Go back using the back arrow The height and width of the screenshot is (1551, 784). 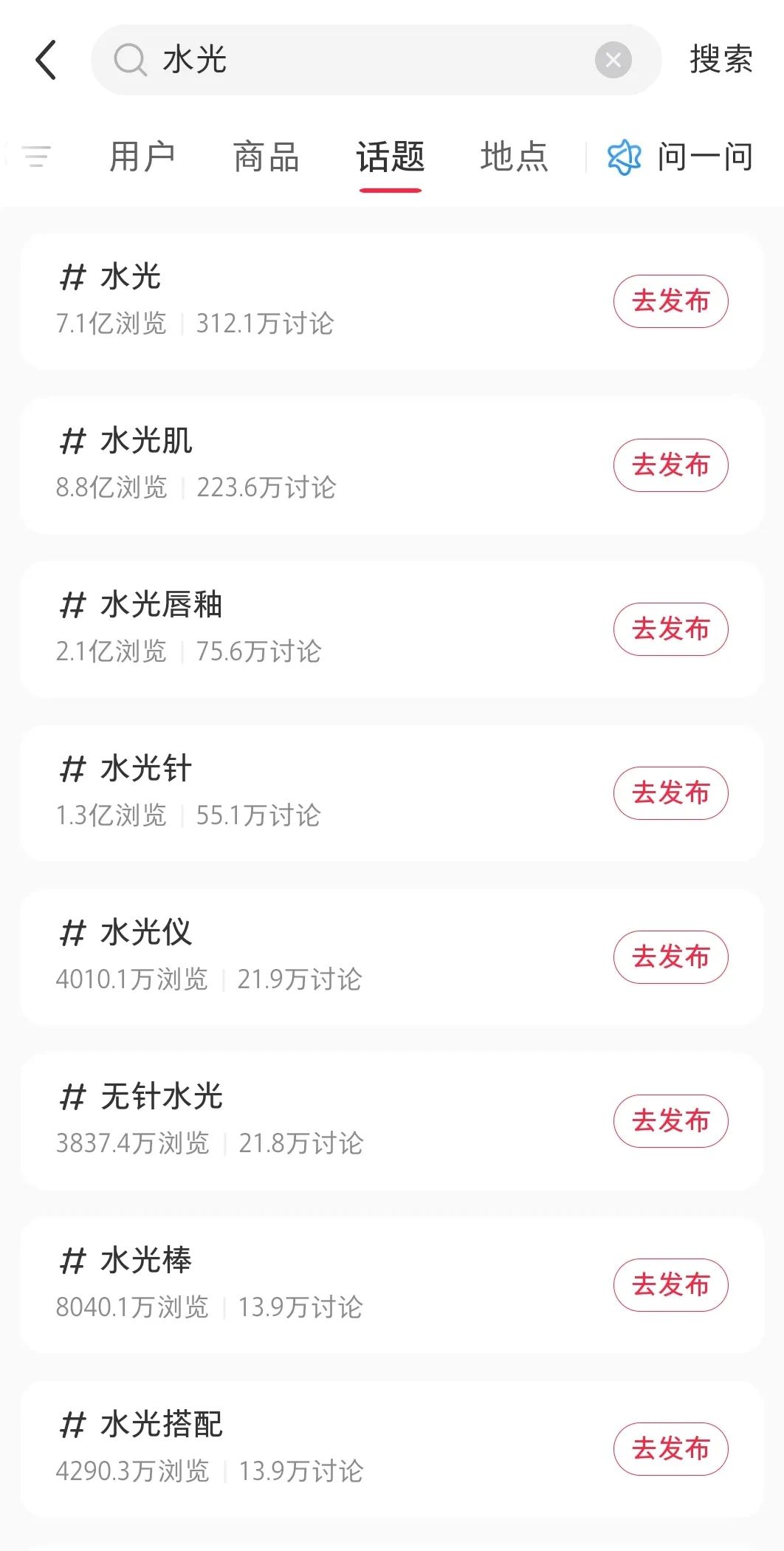[46, 60]
